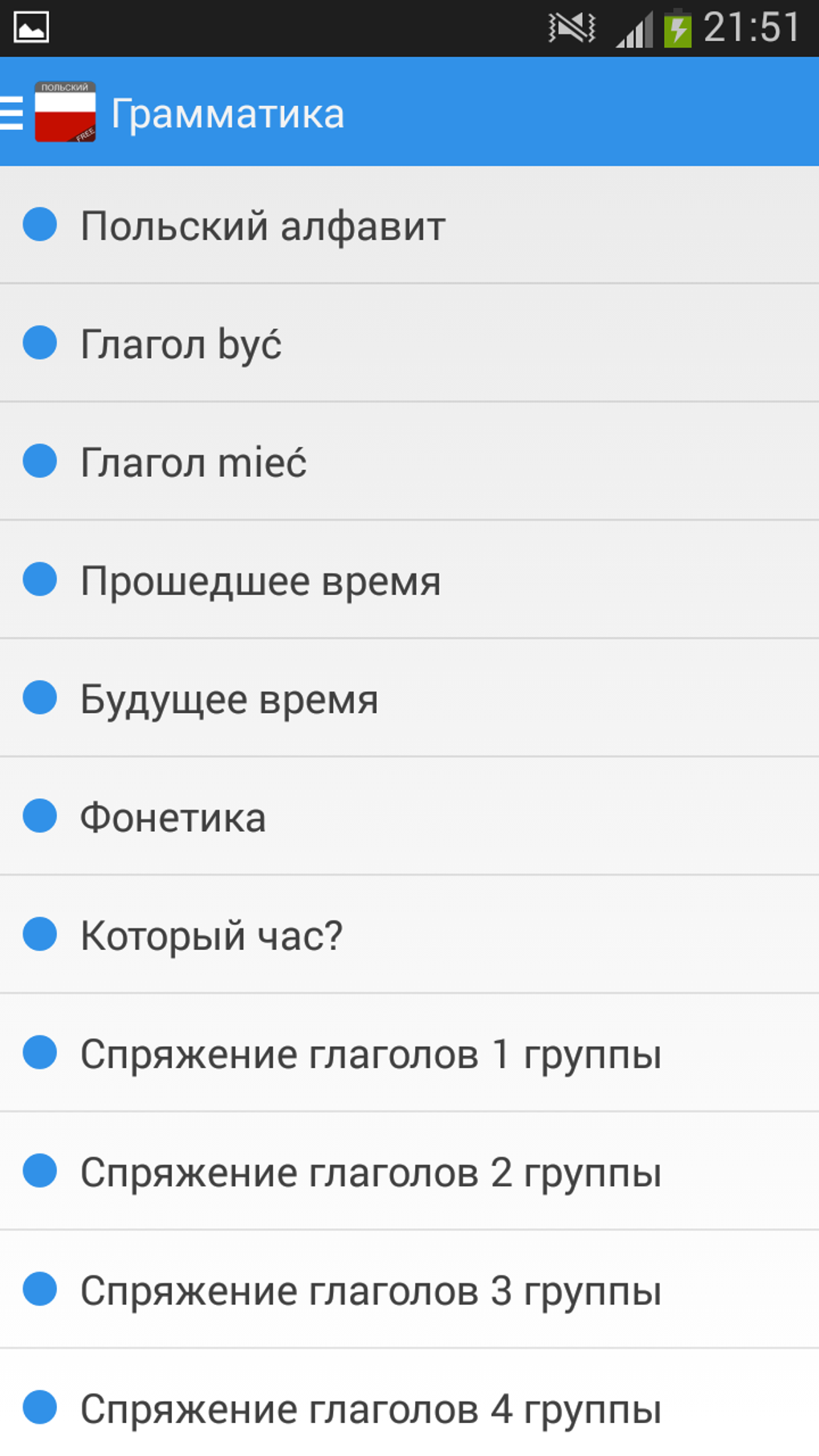Open the hamburger drawer menu

coord(12,112)
